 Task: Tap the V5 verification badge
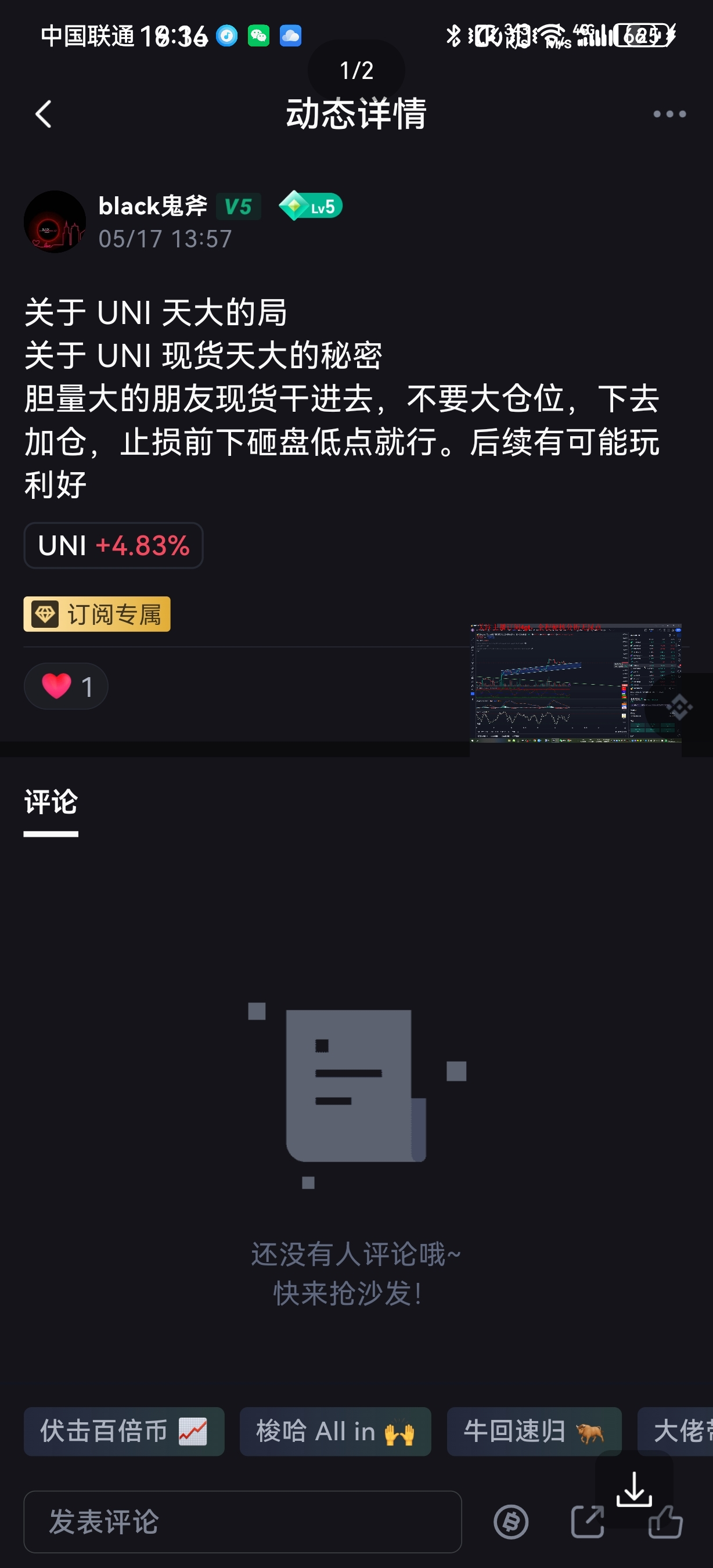click(237, 206)
